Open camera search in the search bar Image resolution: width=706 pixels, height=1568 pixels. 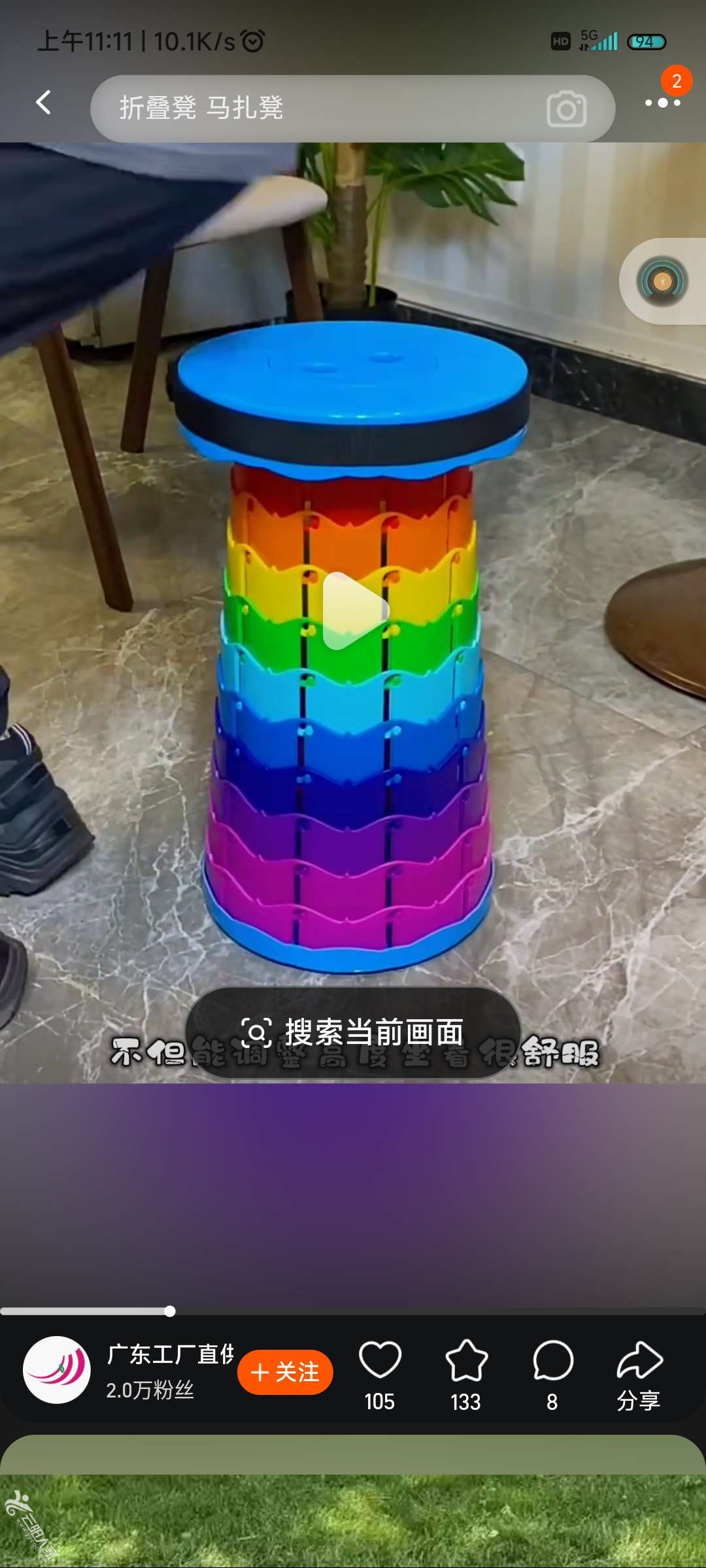click(x=566, y=109)
